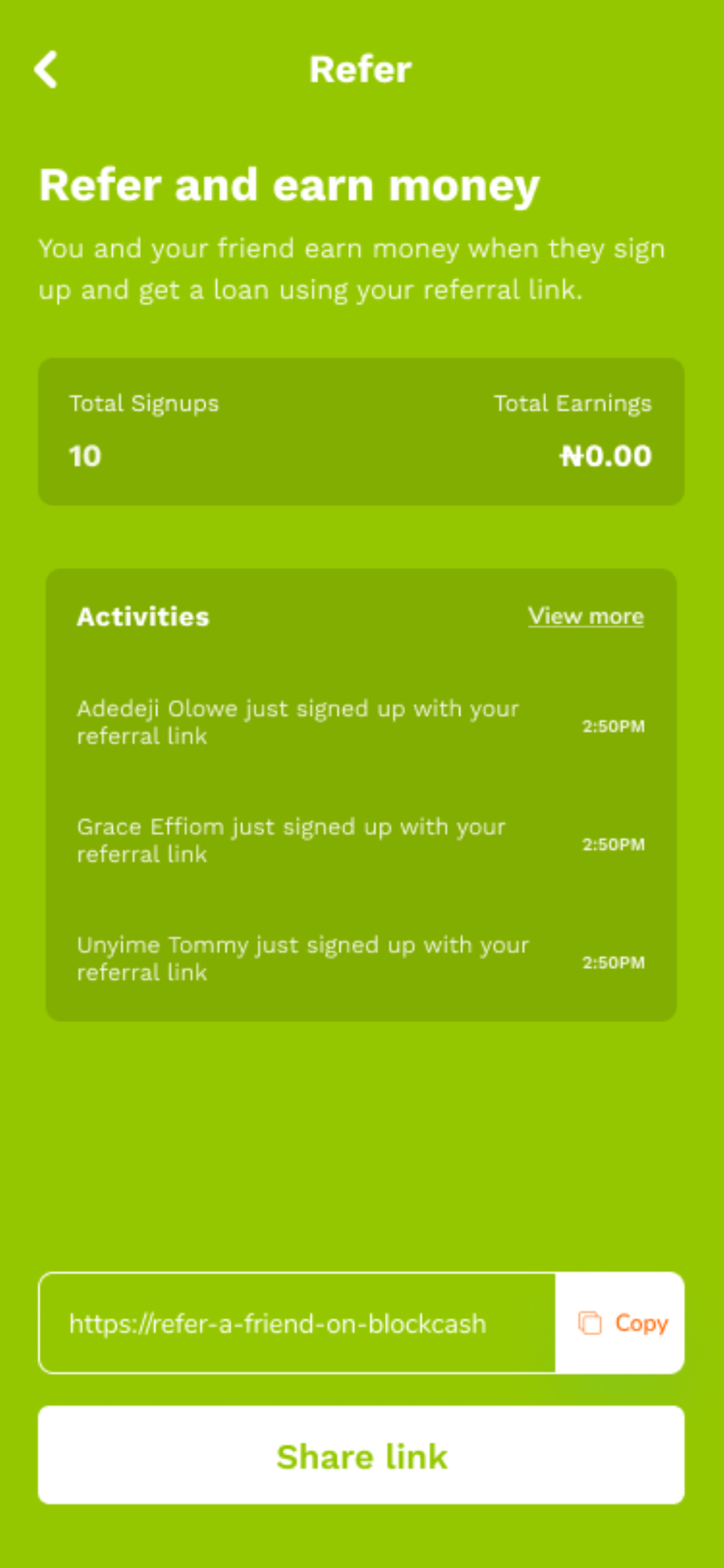Tap the Share link button
724x1568 pixels.
point(361,1455)
